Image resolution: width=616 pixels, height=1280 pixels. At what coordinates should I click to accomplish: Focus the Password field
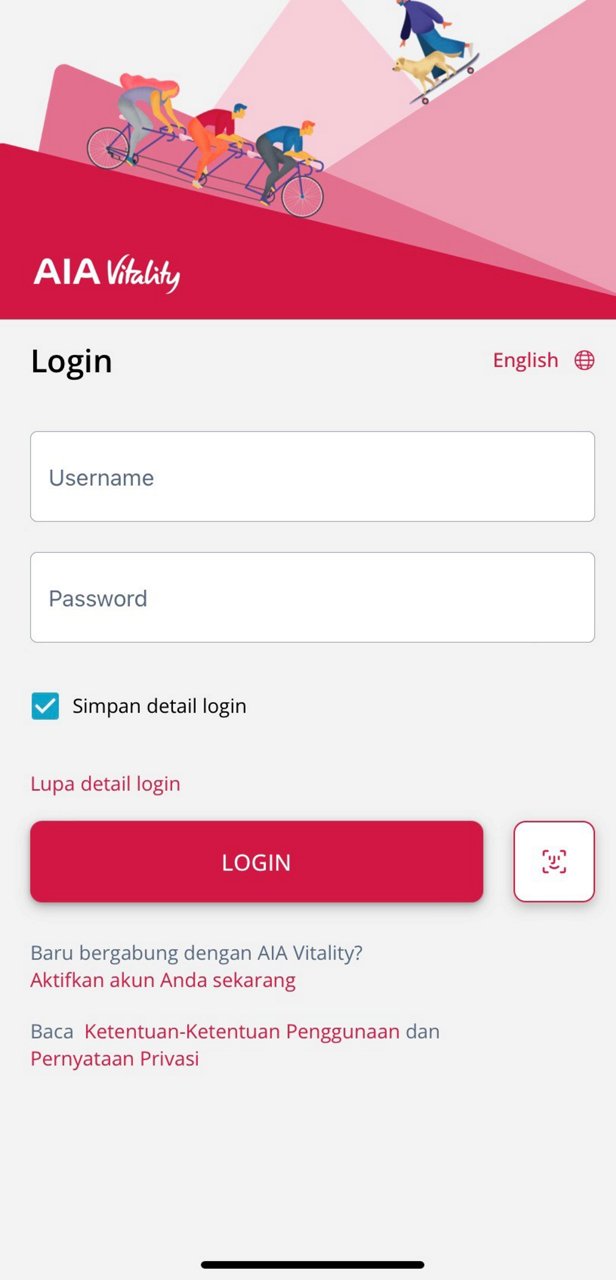[312, 598]
